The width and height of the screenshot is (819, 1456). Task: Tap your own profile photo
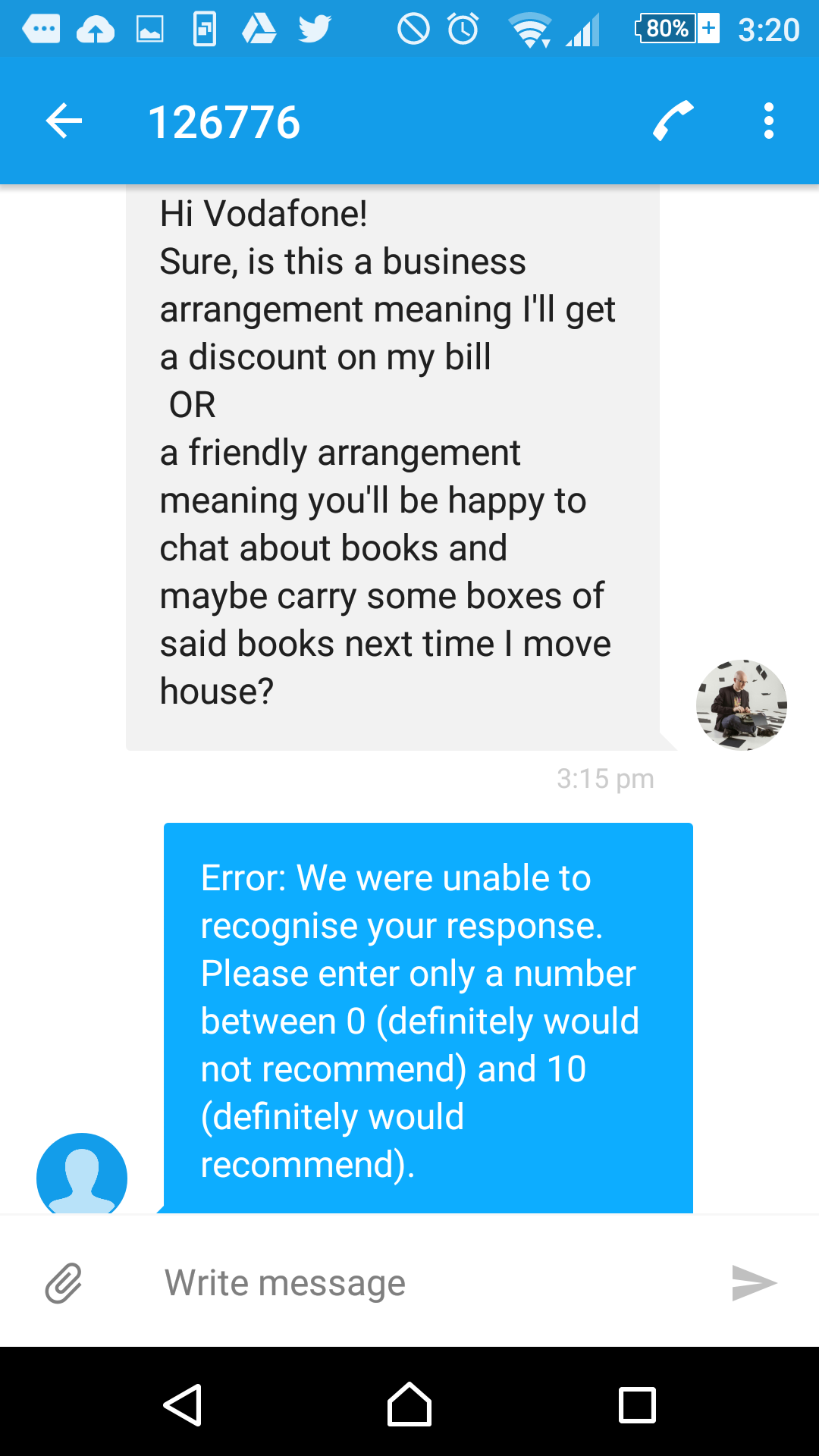coord(742,705)
